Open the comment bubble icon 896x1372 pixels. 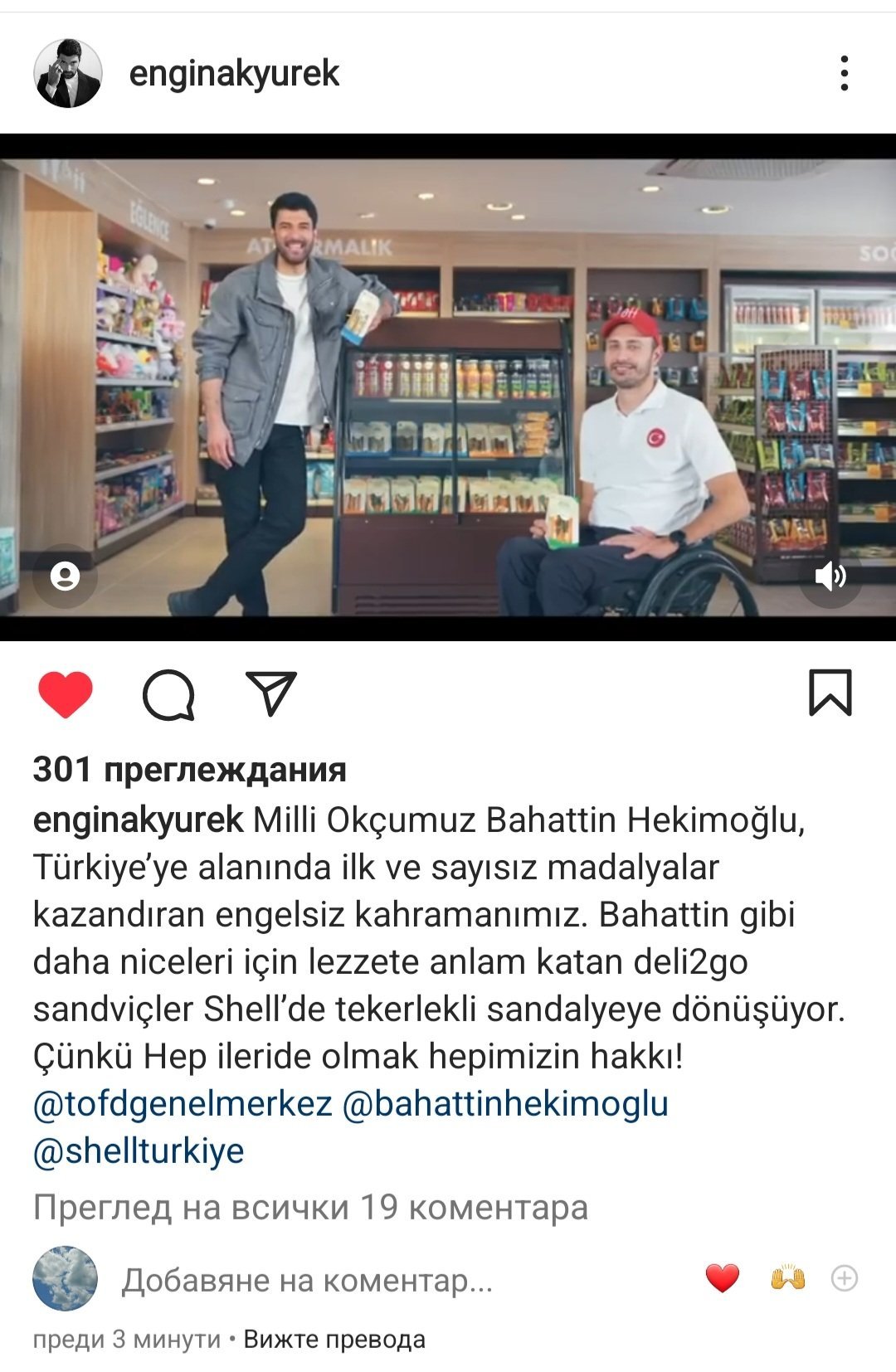point(168,694)
